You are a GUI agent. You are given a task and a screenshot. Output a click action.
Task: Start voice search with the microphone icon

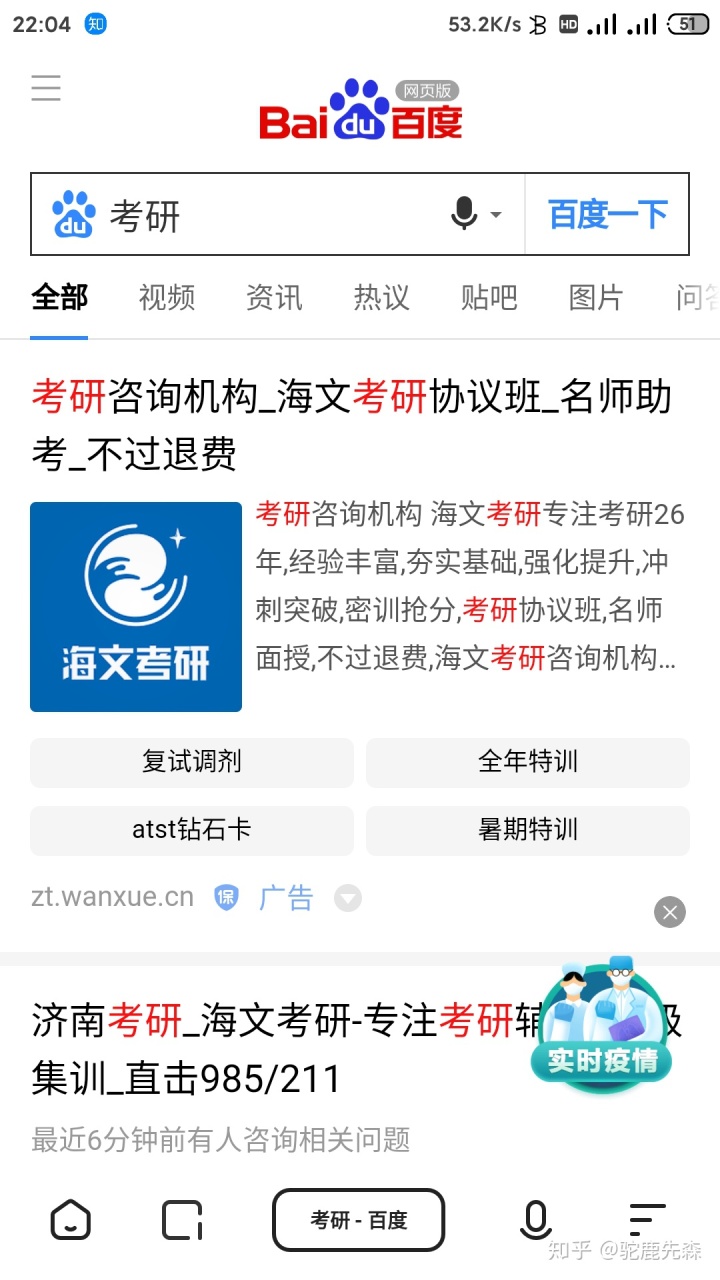click(x=464, y=214)
